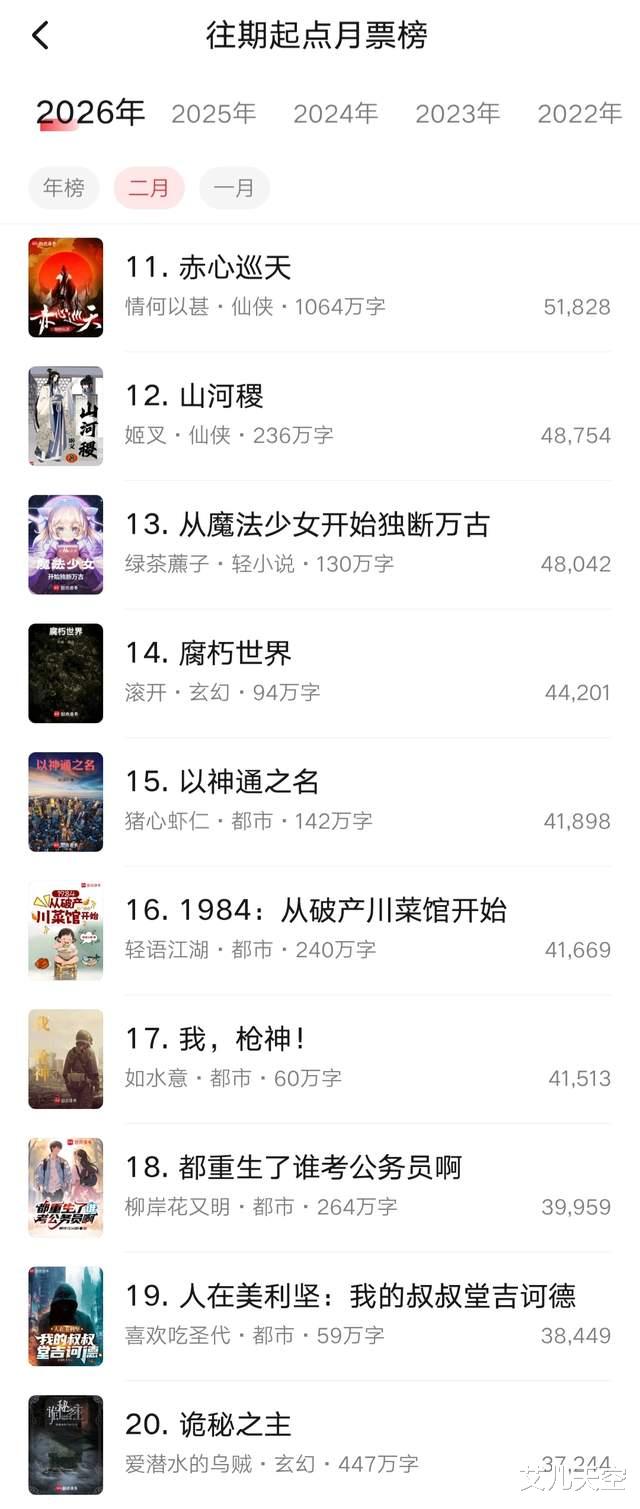Open the book 我，枪神！
640x1509 pixels.
215,1039
